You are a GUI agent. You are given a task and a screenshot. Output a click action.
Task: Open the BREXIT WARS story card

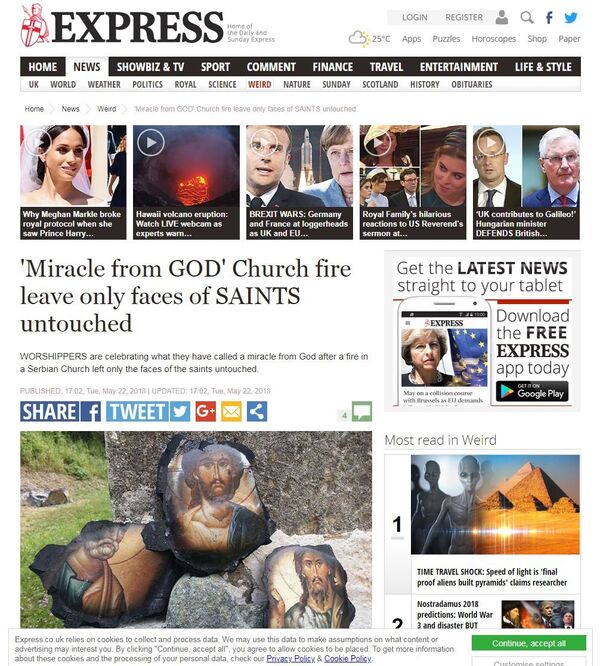coord(299,180)
